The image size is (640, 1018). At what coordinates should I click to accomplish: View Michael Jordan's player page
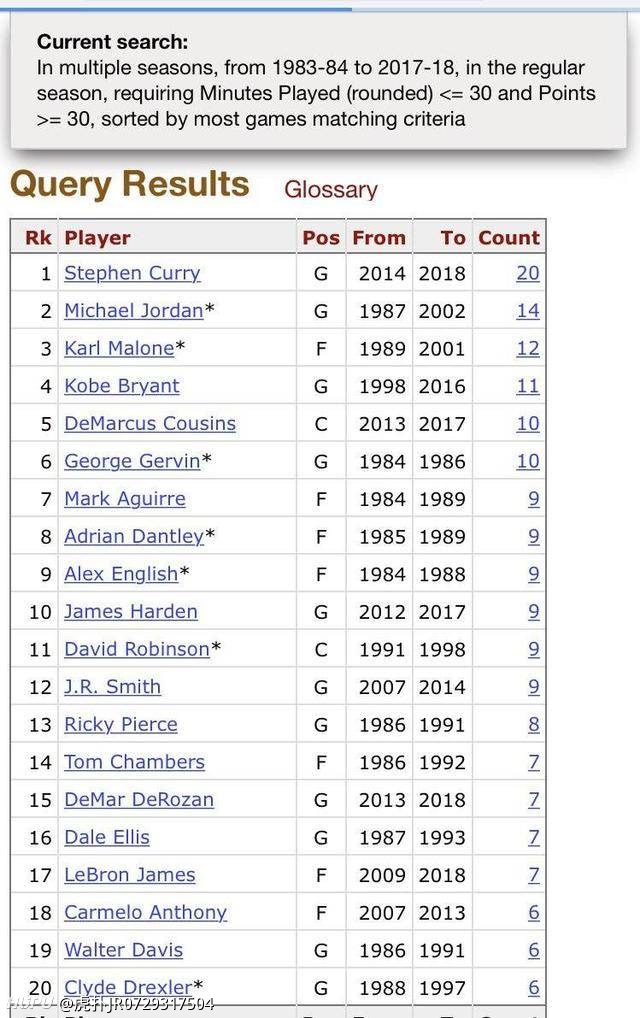(133, 311)
